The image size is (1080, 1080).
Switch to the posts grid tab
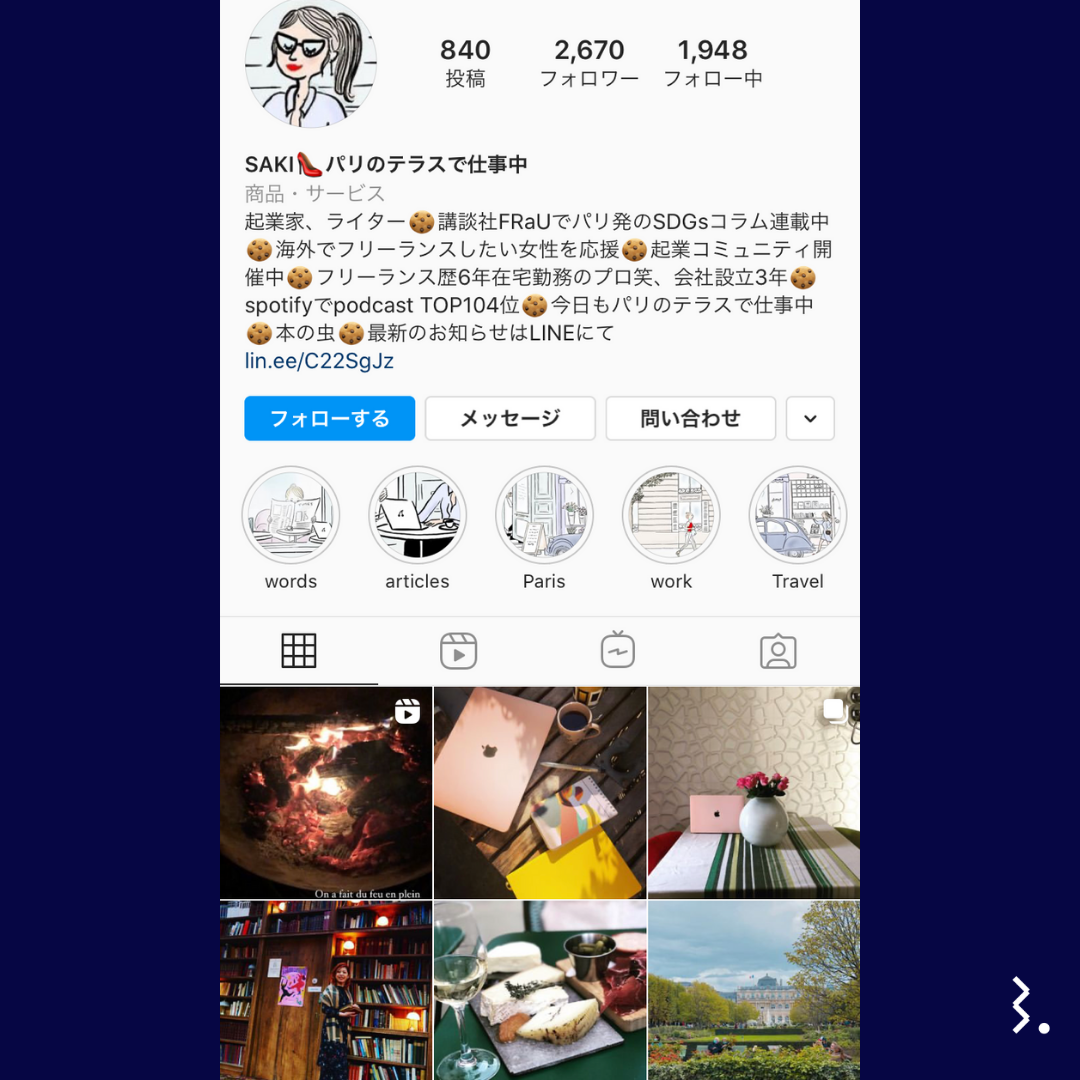(x=299, y=651)
